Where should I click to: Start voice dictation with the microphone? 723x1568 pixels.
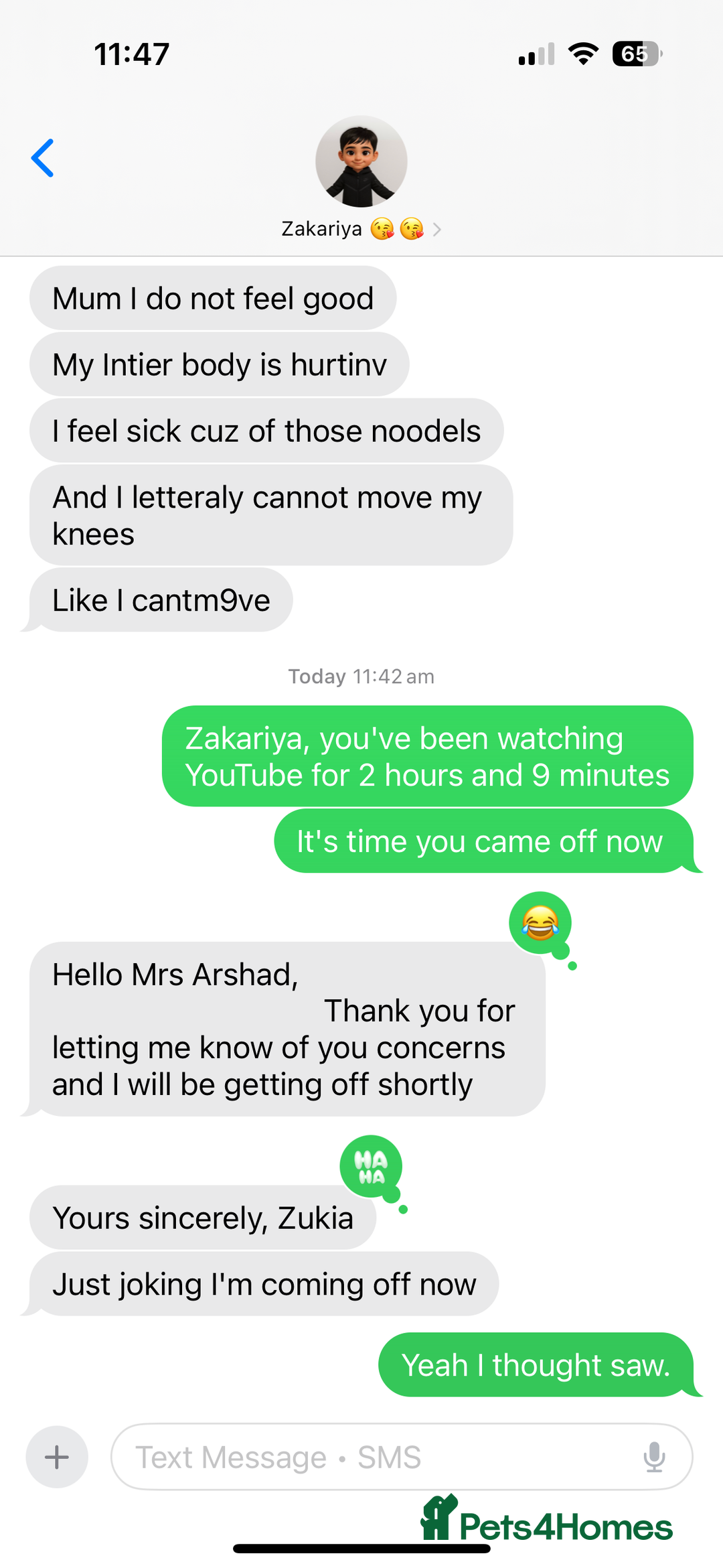(654, 1457)
